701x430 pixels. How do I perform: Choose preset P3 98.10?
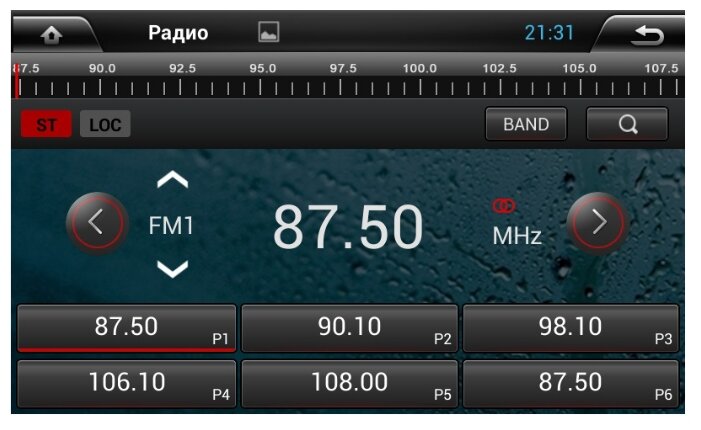click(571, 328)
